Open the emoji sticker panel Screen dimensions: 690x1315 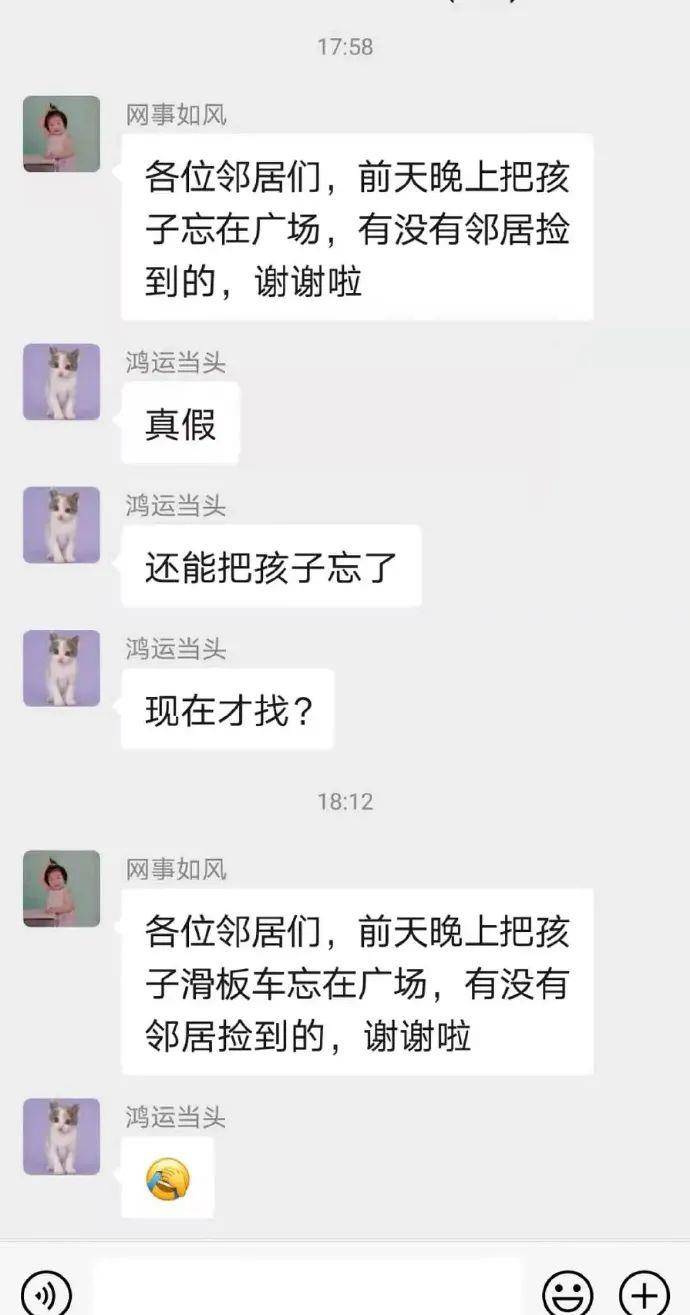567,1294
